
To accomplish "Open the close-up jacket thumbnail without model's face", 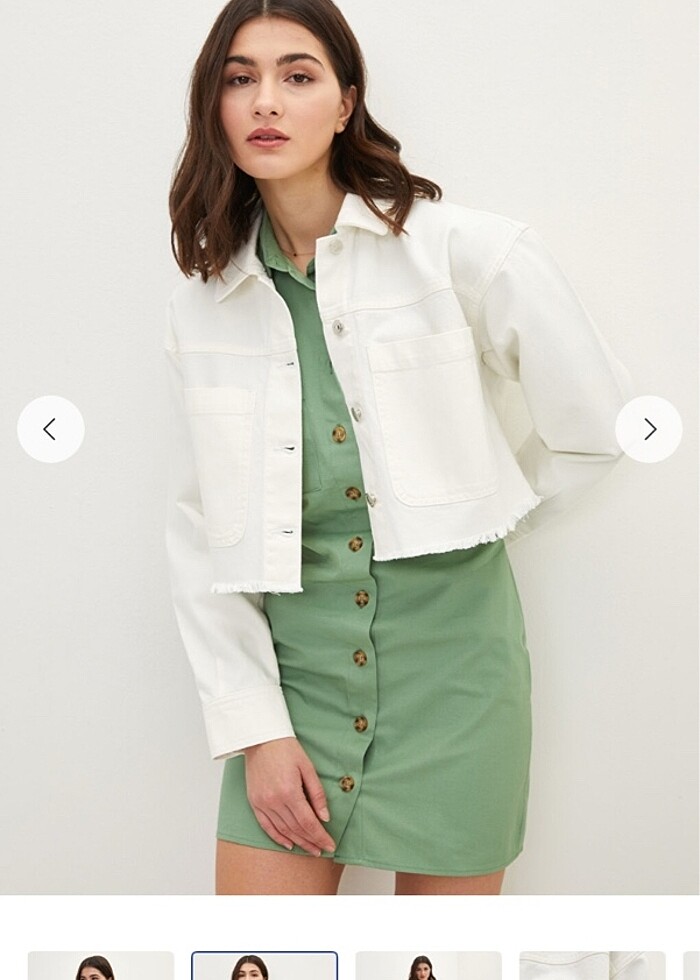I will 592,966.
